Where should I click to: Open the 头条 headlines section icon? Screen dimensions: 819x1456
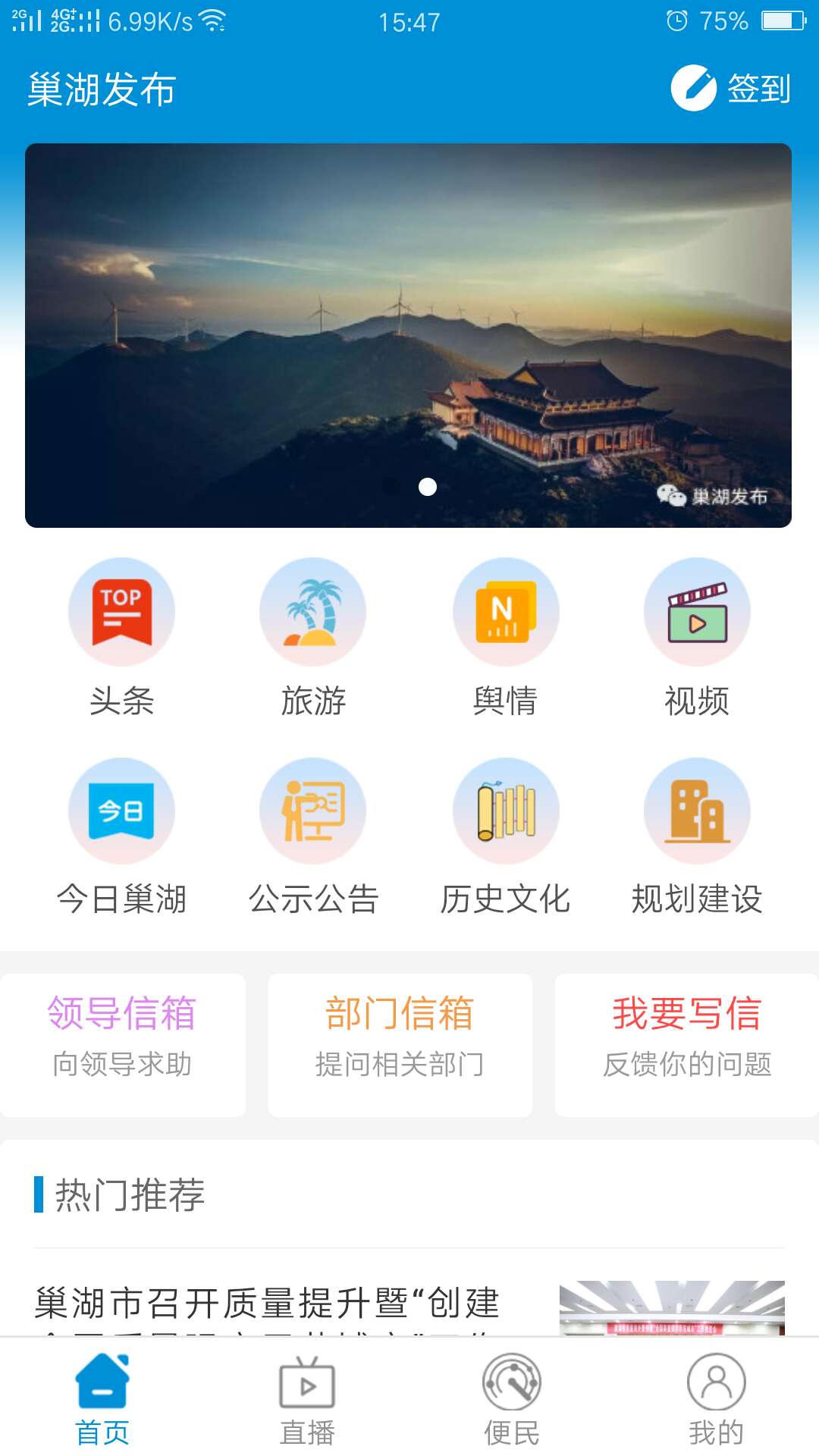point(121,611)
